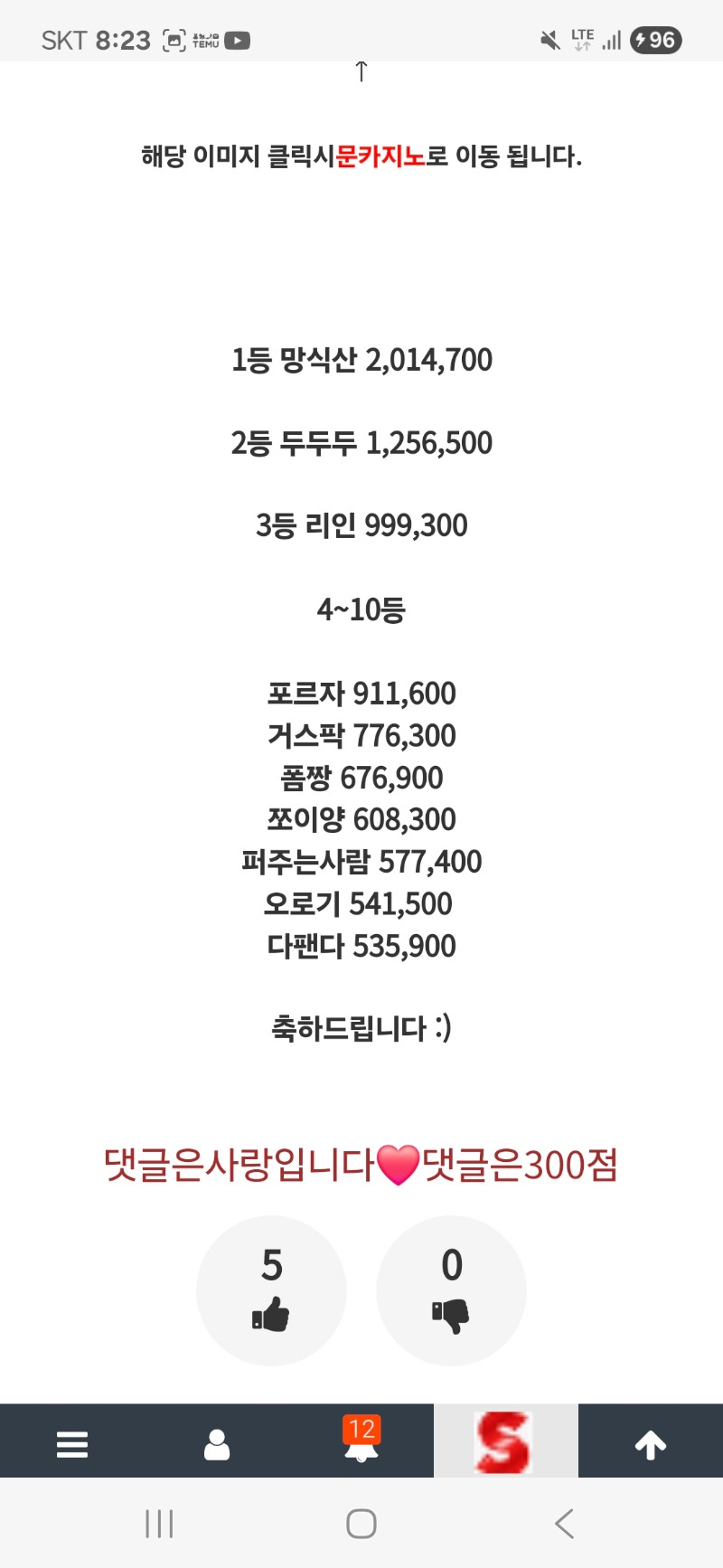Image resolution: width=723 pixels, height=1568 pixels.
Task: Open the hamburger menu
Action: (72, 1444)
